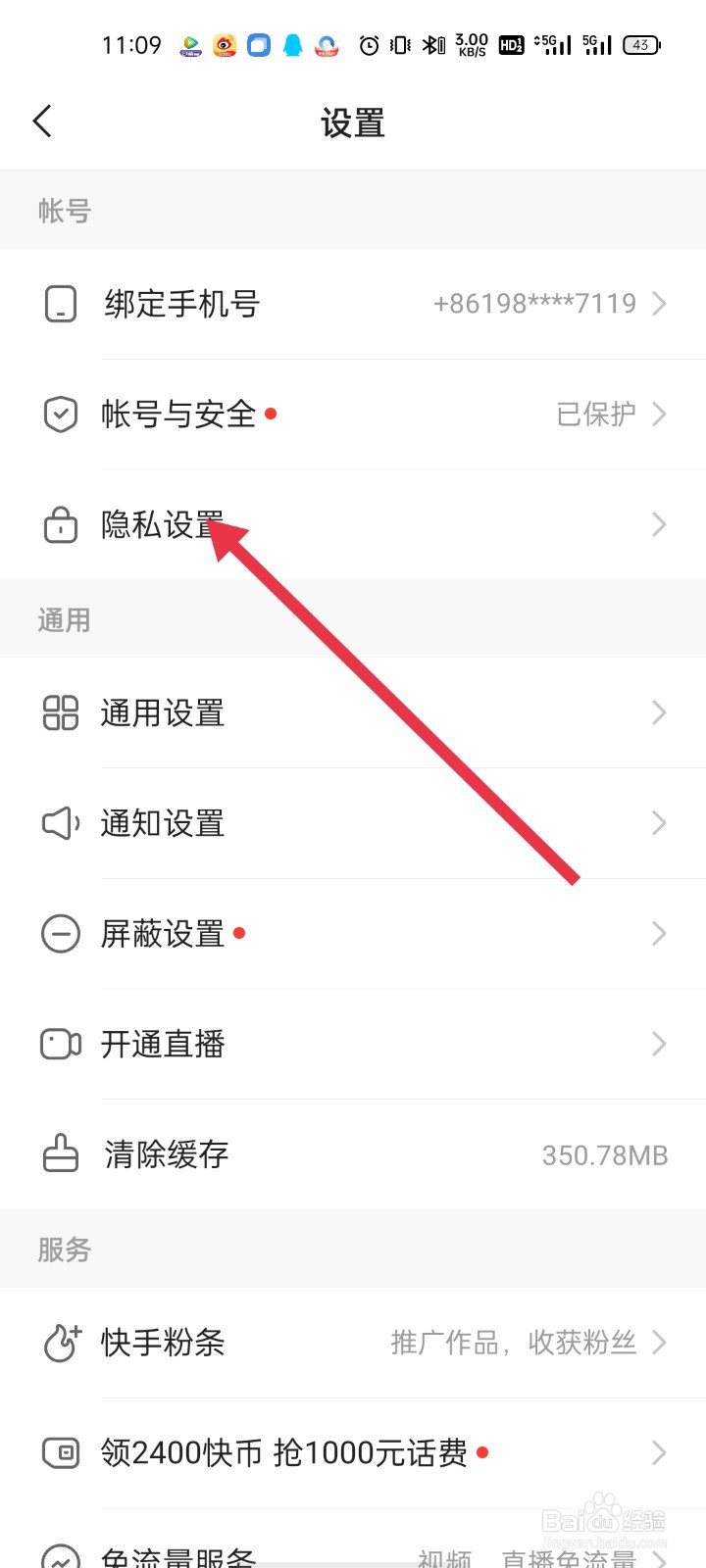This screenshot has height=1568, width=706.
Task: Select the flame icon next to 快手粉条
Action: pos(61,1344)
